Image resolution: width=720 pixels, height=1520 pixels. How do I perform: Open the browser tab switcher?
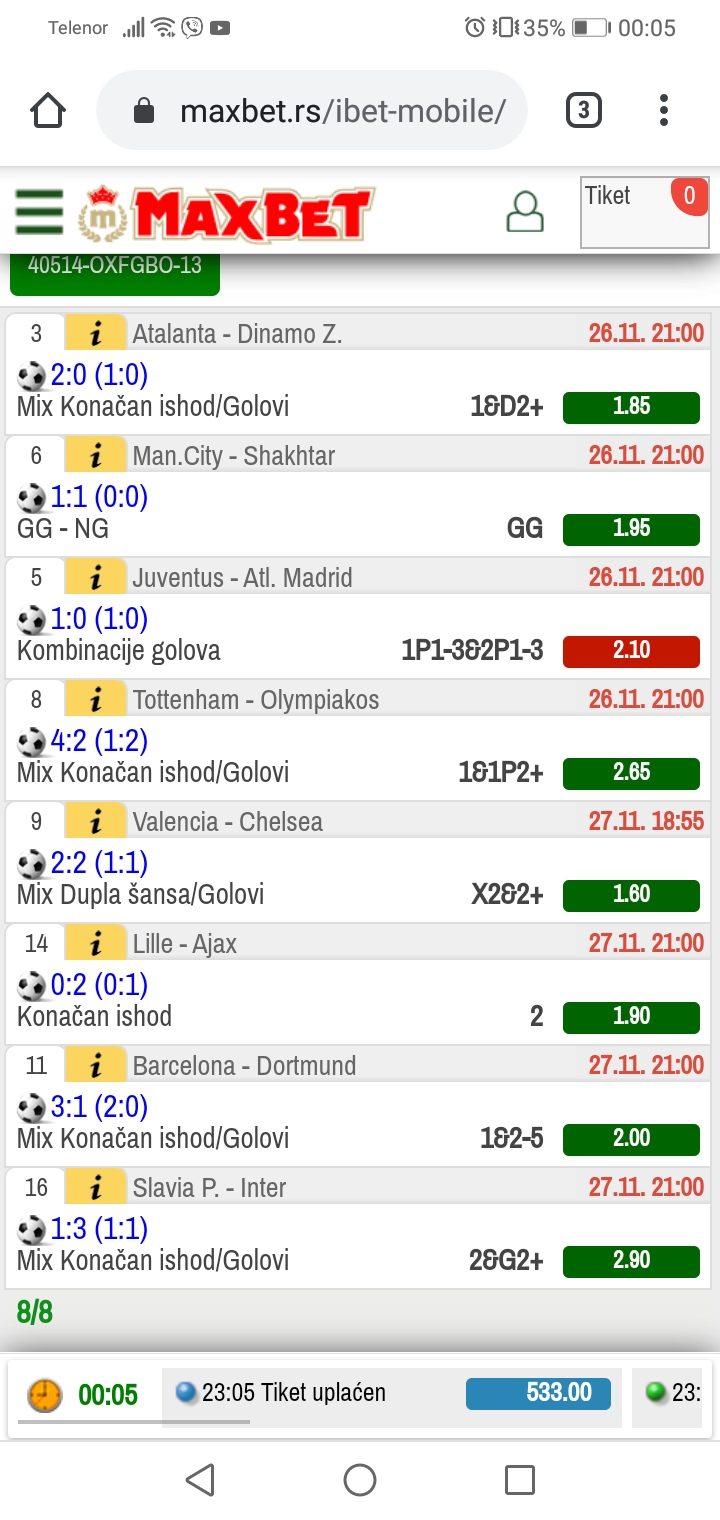583,110
